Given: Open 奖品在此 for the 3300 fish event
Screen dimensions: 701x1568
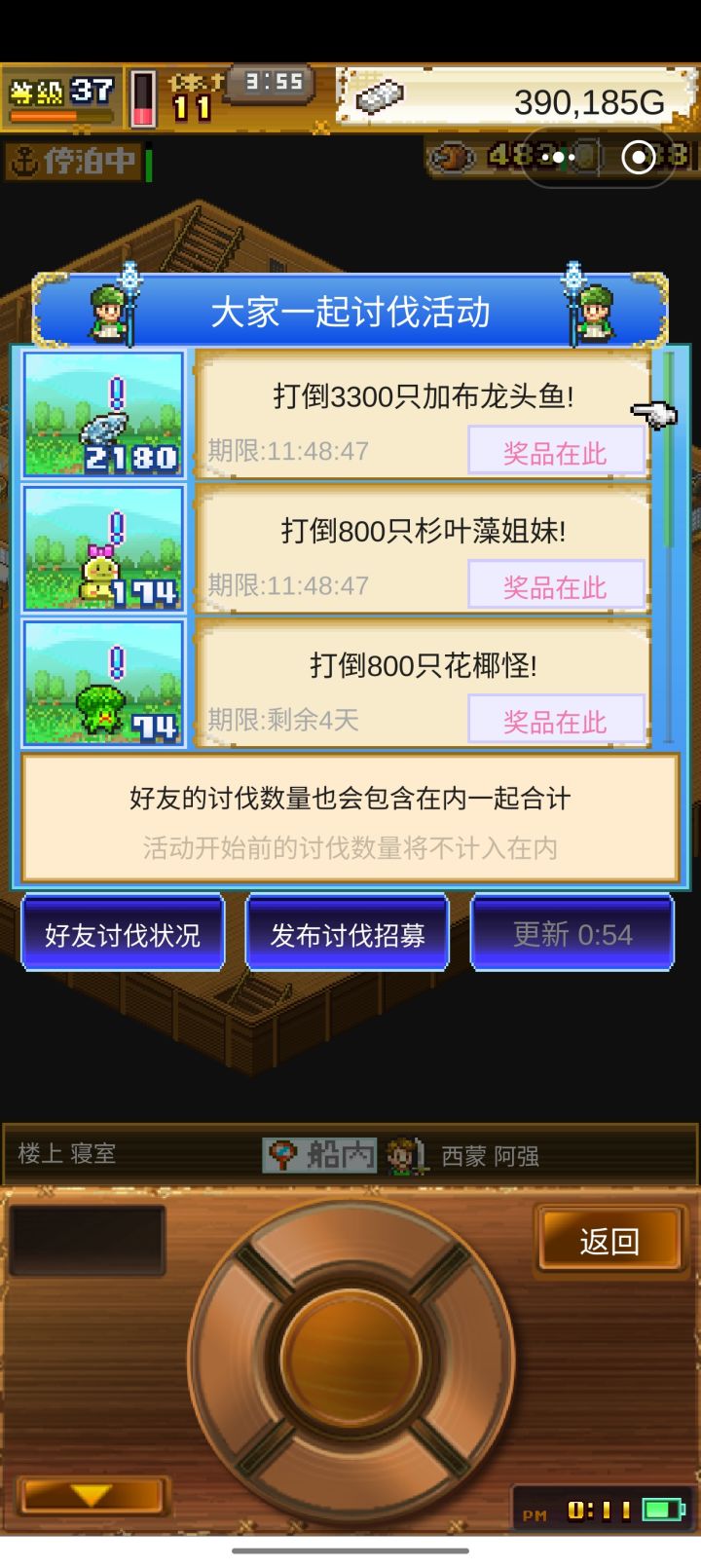Looking at the screenshot, I should (x=557, y=451).
